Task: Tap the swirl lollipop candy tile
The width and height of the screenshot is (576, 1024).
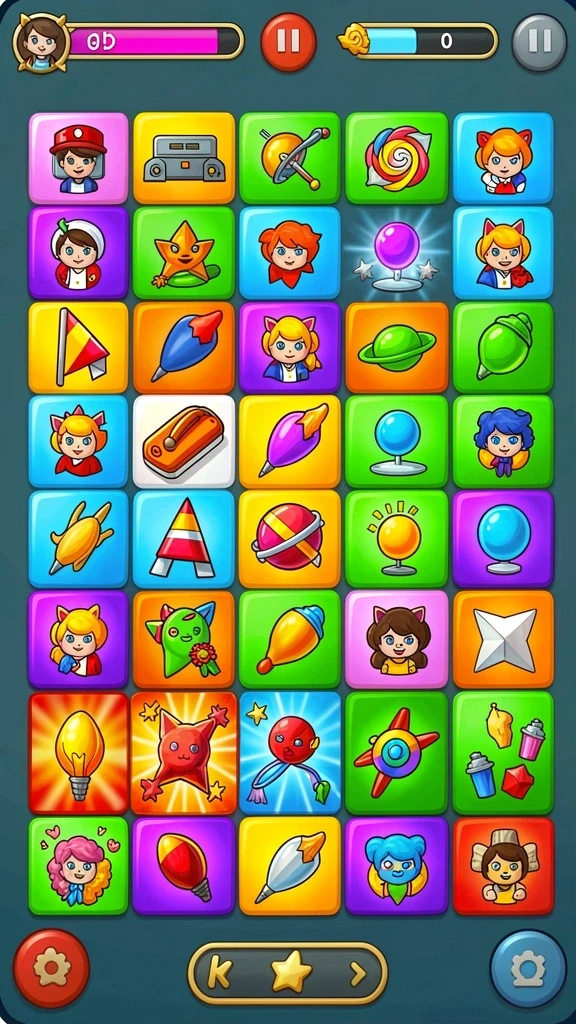Action: [396, 158]
